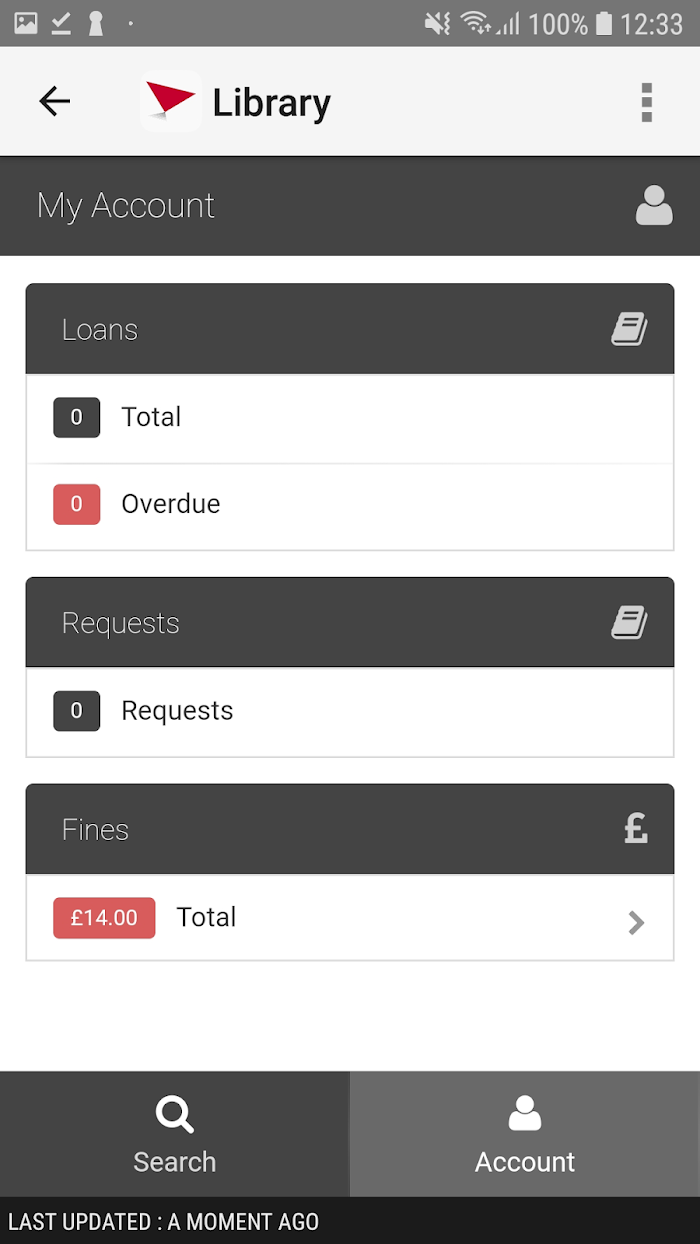
Task: View Overdue loans
Action: [x=350, y=505]
